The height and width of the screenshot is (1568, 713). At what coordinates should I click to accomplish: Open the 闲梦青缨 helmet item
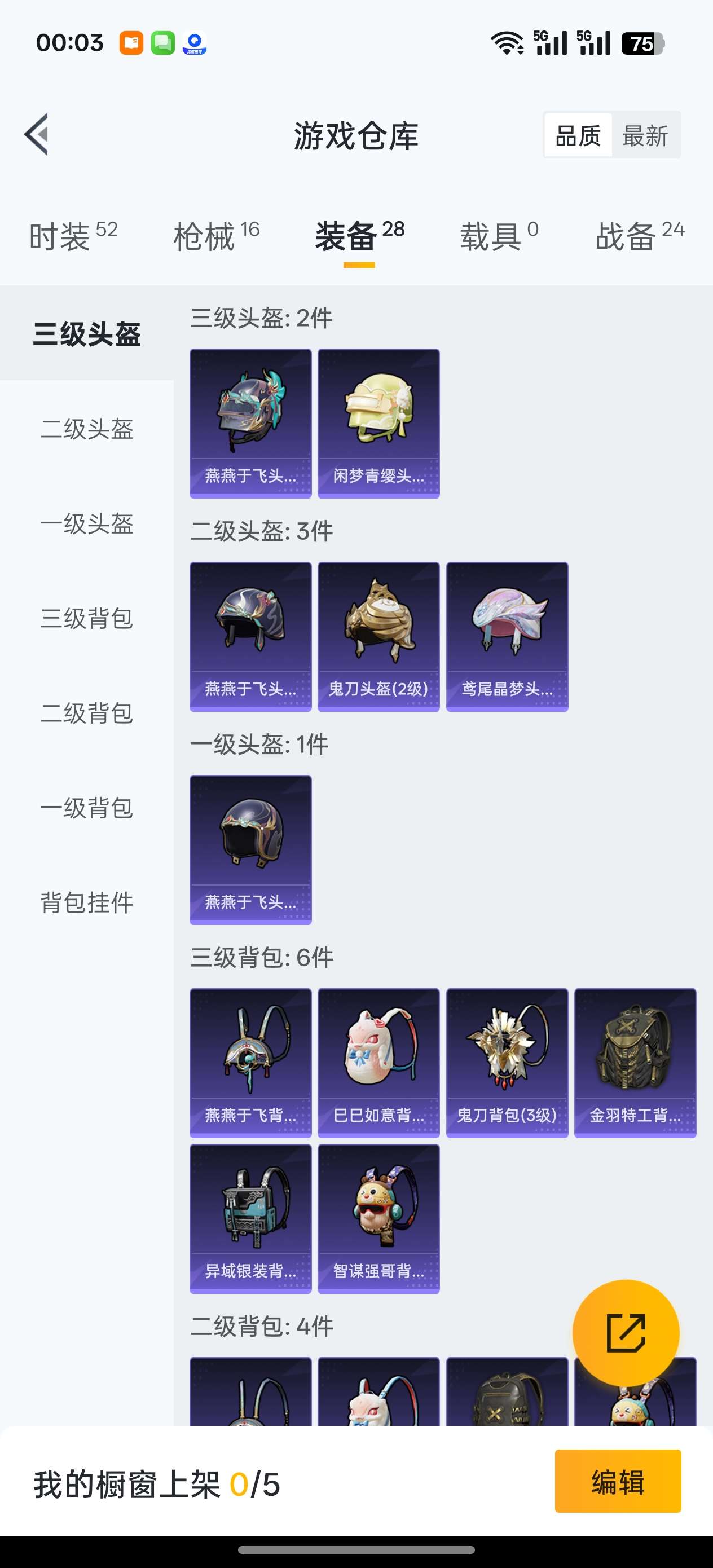378,423
